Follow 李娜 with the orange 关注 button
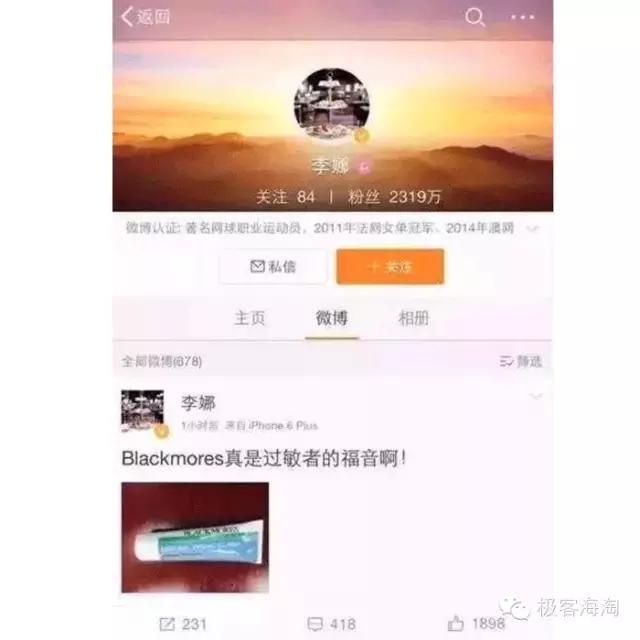This screenshot has height=640, width=640. (390, 267)
